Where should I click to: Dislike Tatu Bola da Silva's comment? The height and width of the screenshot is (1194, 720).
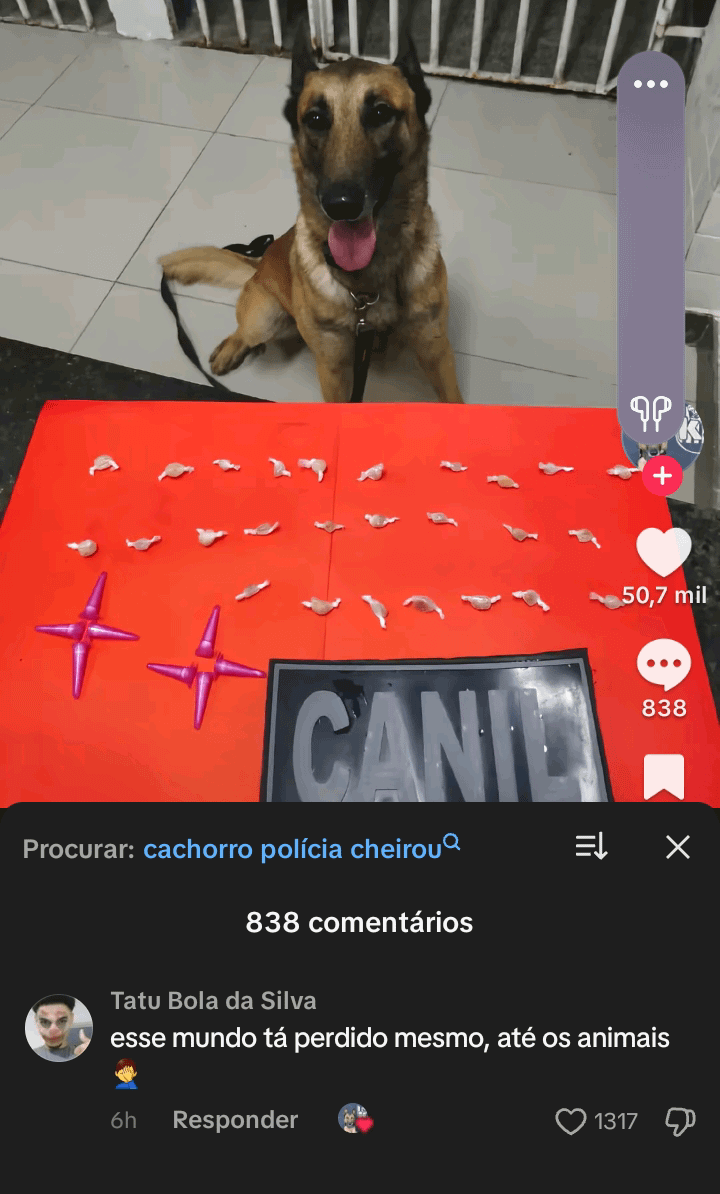pos(680,1122)
